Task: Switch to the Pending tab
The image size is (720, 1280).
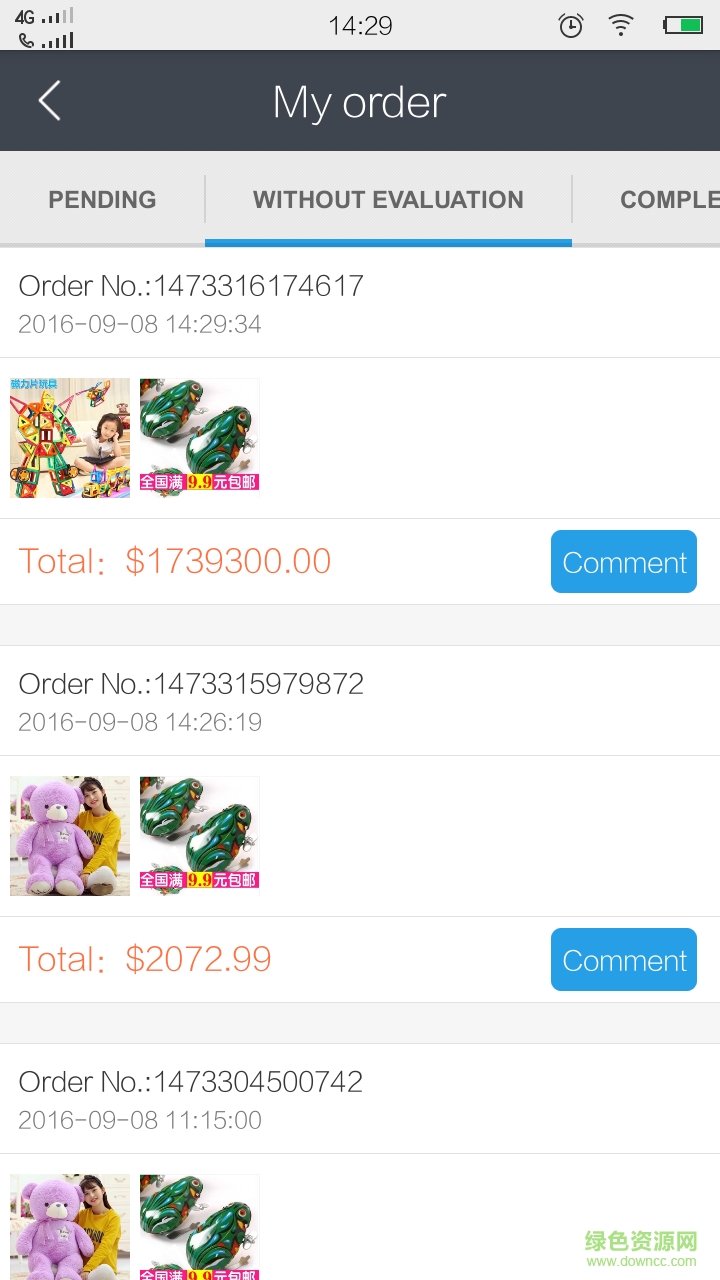Action: pos(102,199)
